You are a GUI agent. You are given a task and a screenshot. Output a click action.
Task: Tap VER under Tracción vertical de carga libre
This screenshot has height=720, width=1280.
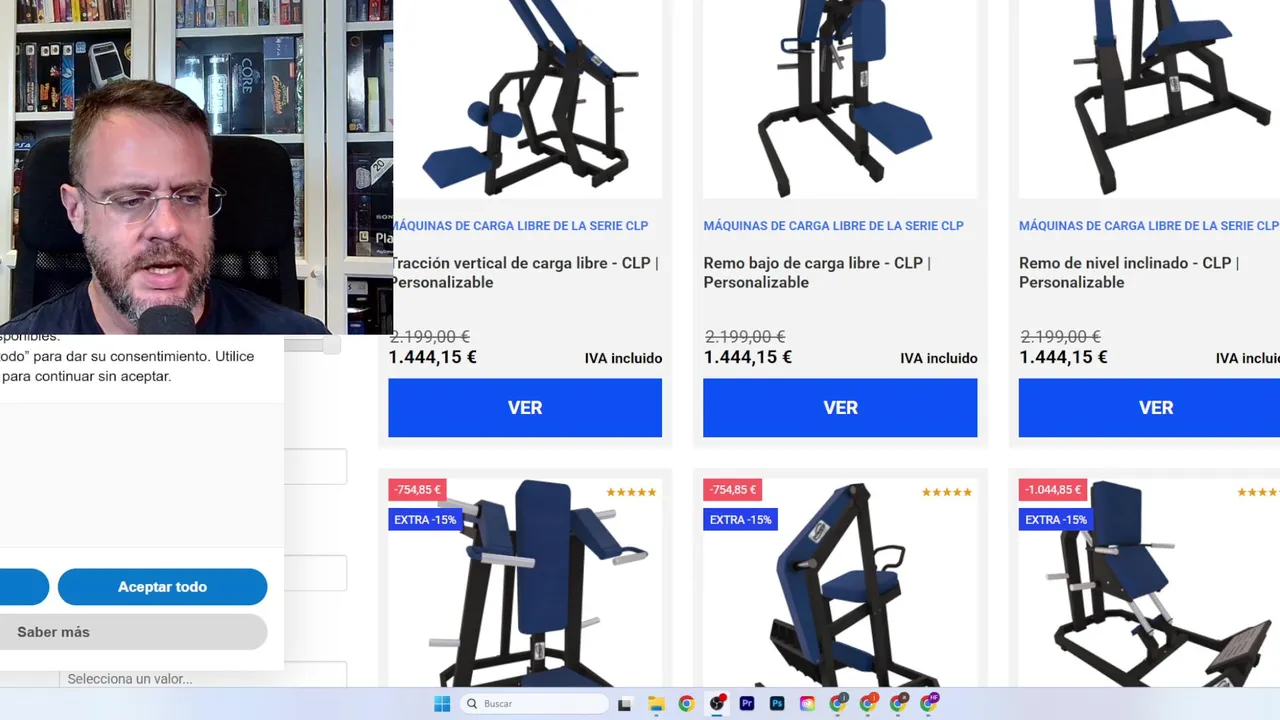525,408
